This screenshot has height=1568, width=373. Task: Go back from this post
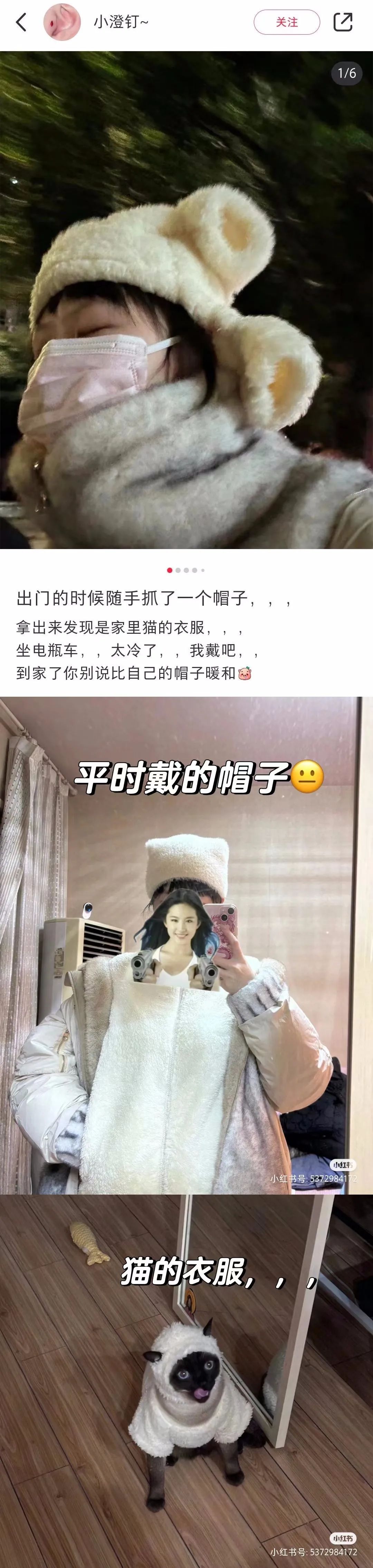(21, 22)
